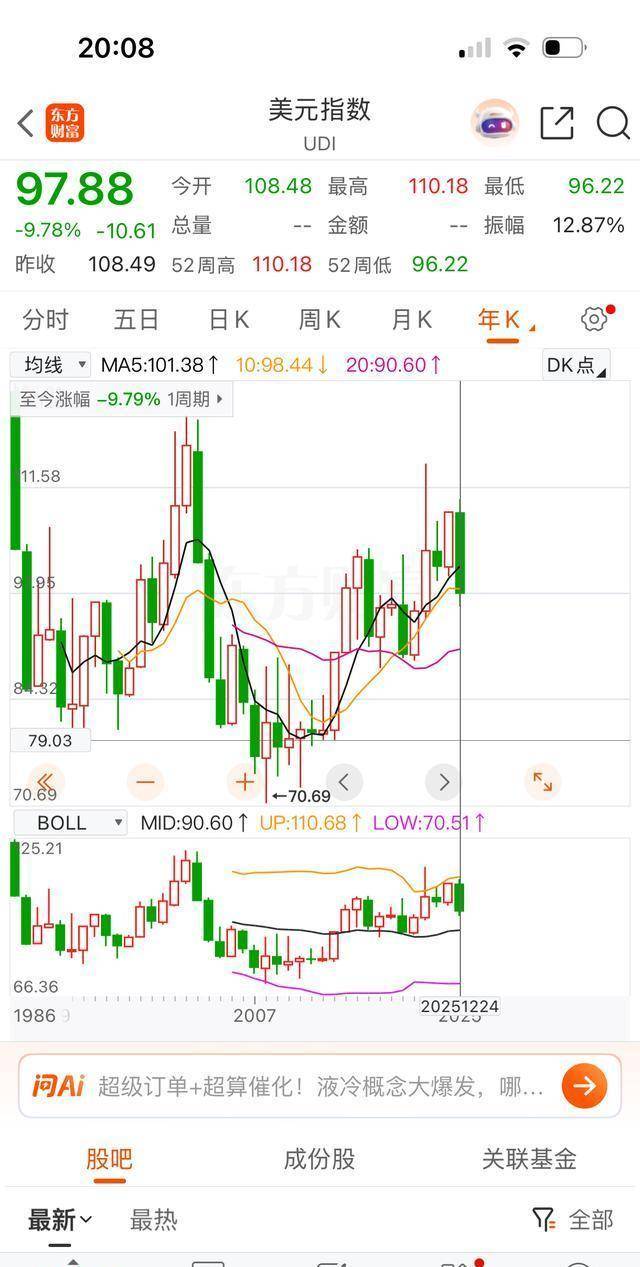The height and width of the screenshot is (1267, 640).
Task: Expand chart to full screen
Action: tap(542, 781)
